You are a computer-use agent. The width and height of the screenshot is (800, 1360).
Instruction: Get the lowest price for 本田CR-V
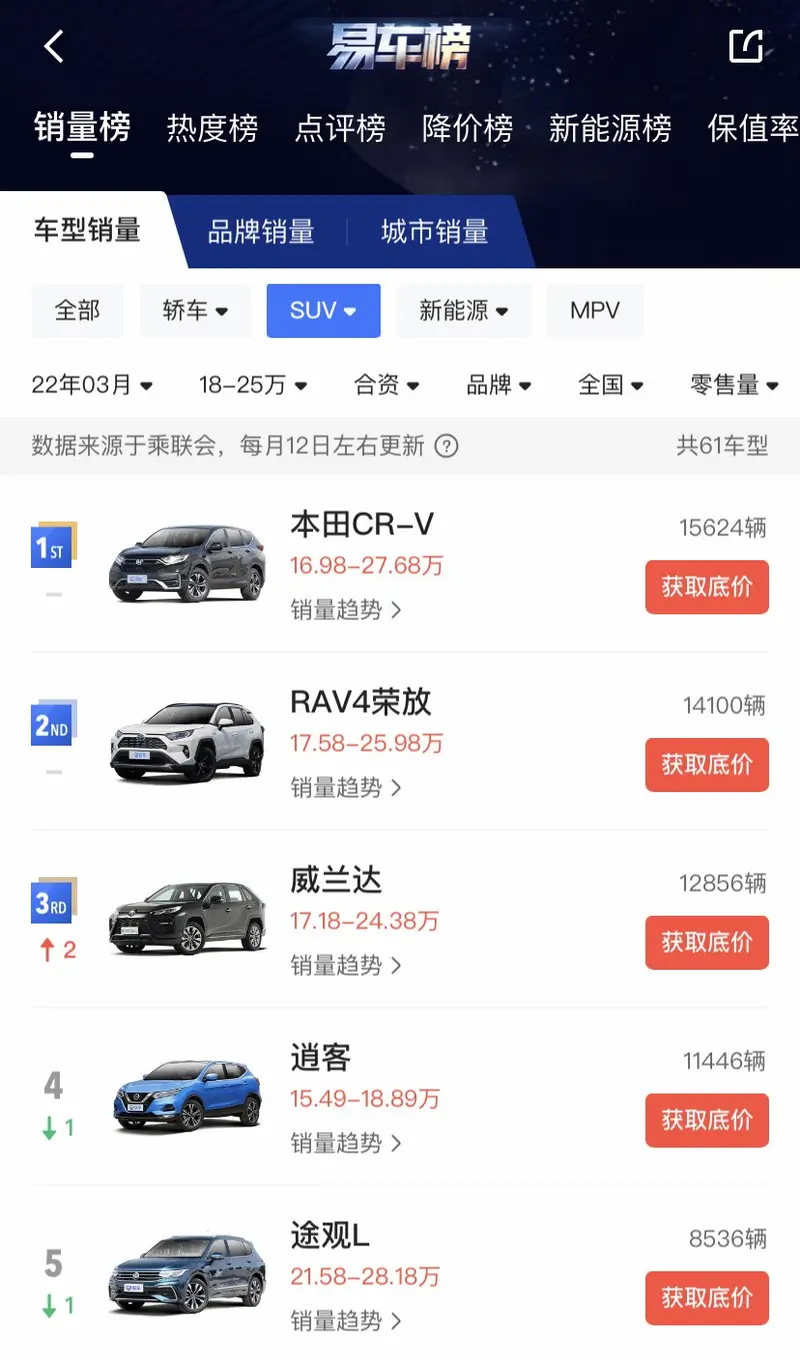707,587
